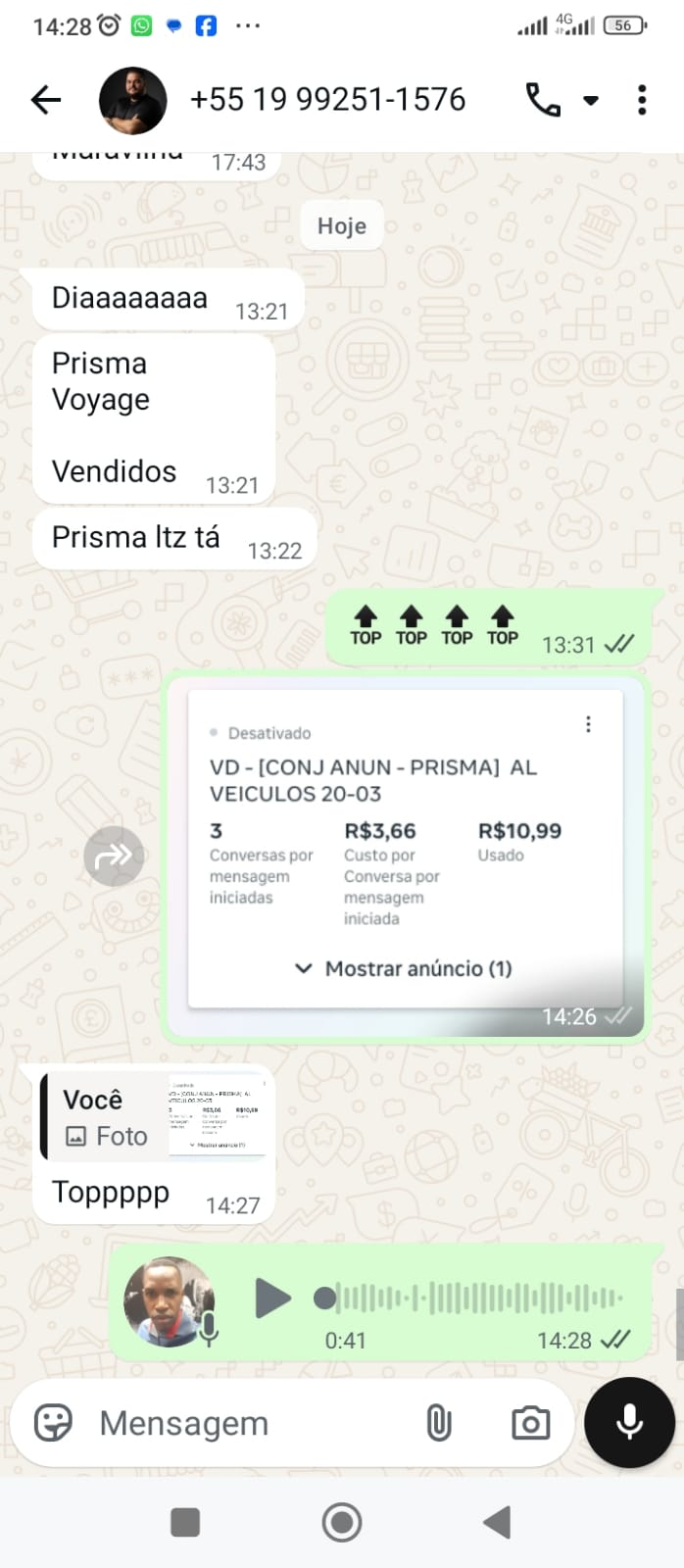This screenshot has height=1568, width=684.
Task: Tap the system home button
Action: 342,1522
